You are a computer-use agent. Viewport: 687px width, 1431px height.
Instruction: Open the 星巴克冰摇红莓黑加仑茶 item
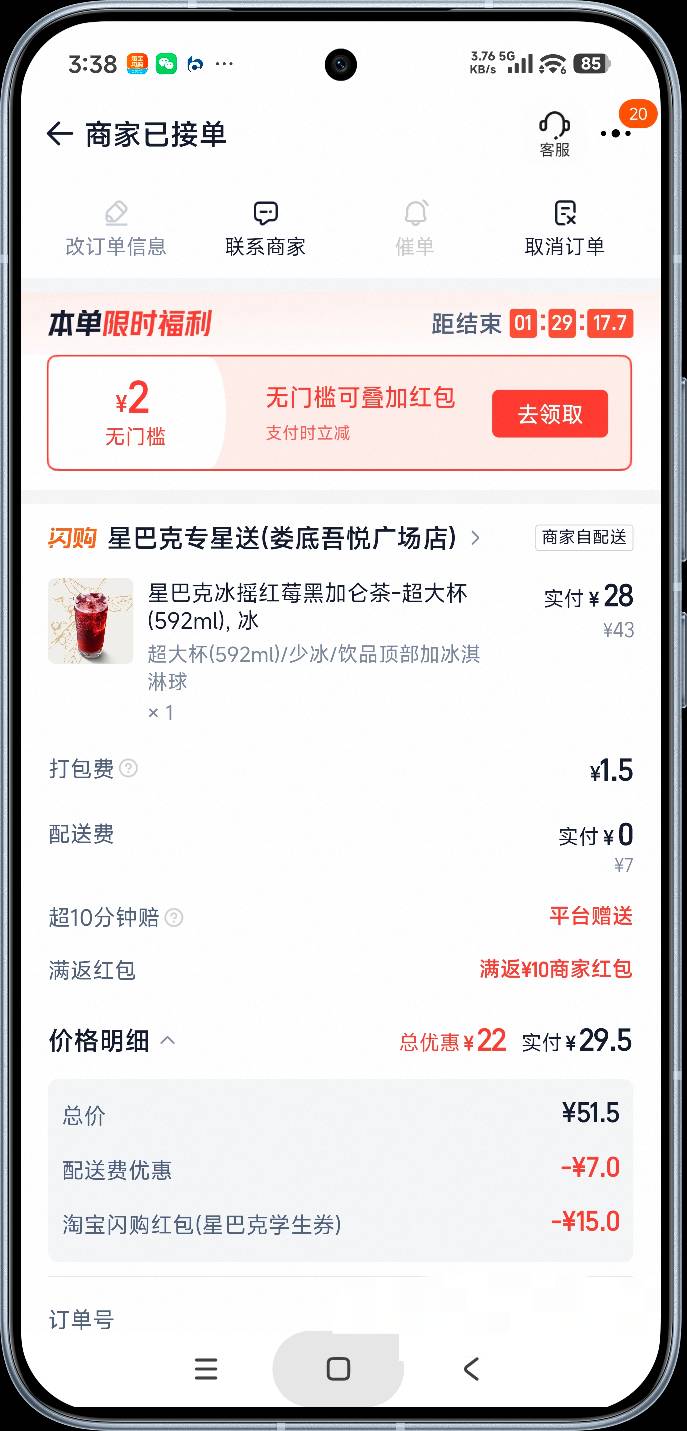tap(307, 606)
